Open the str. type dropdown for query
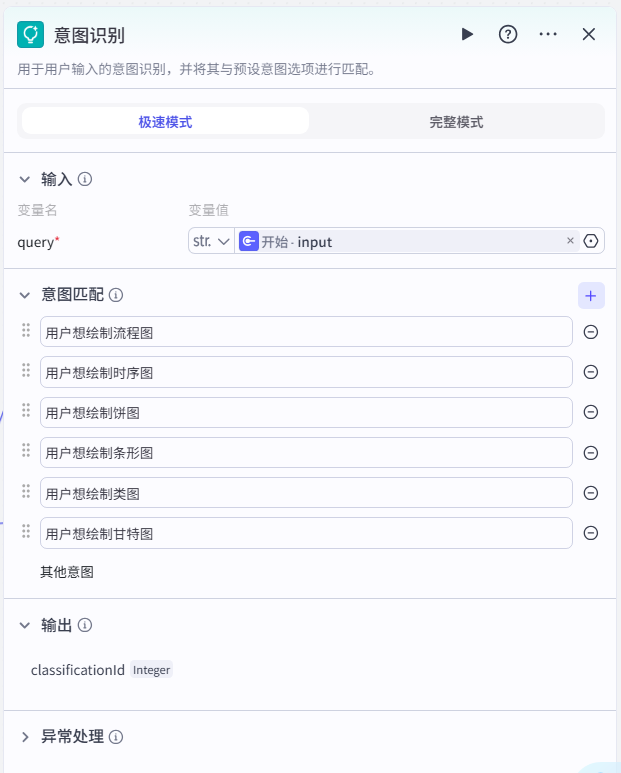The height and width of the screenshot is (773, 621). [x=211, y=241]
